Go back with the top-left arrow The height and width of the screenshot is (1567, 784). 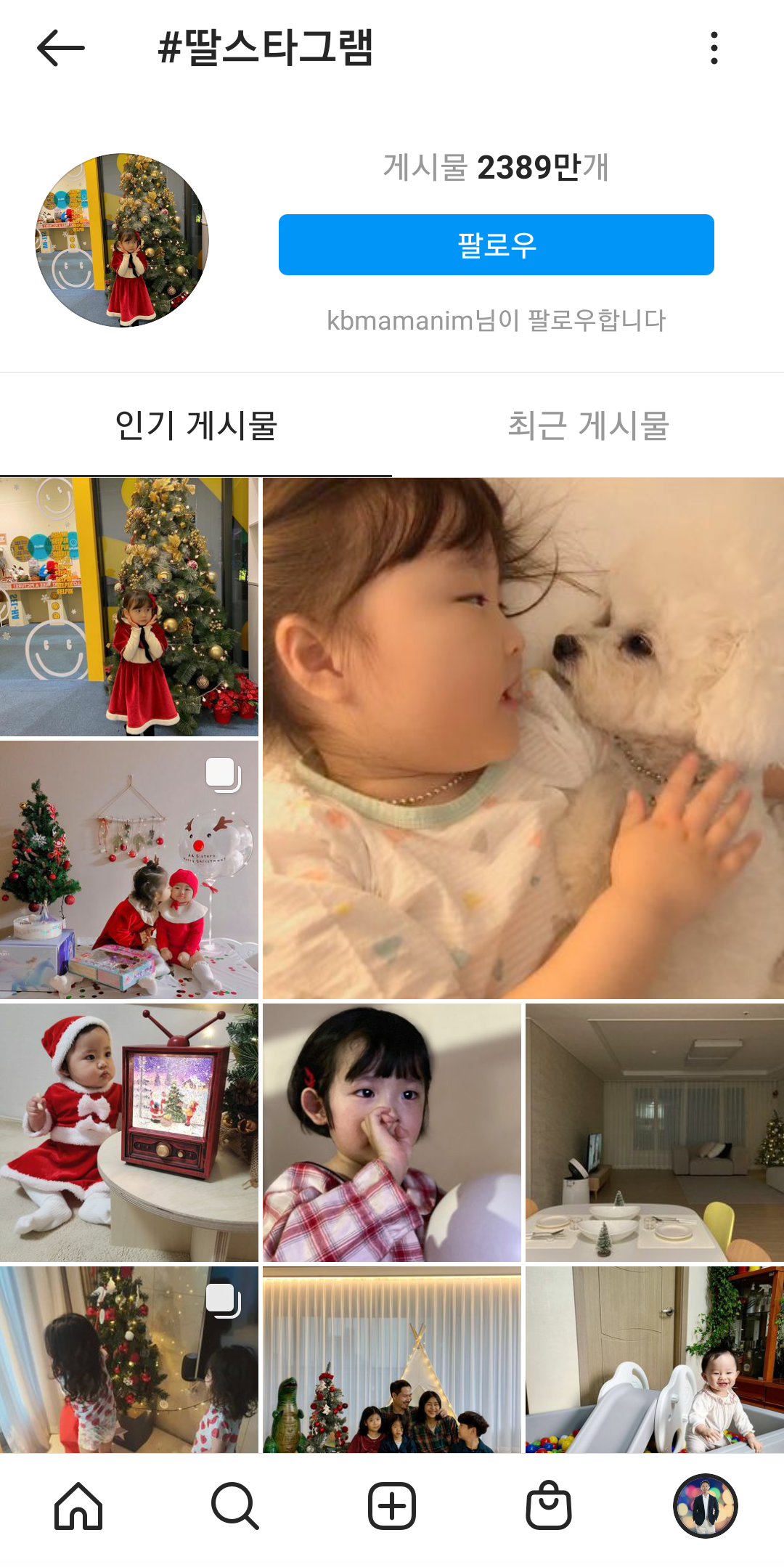61,48
